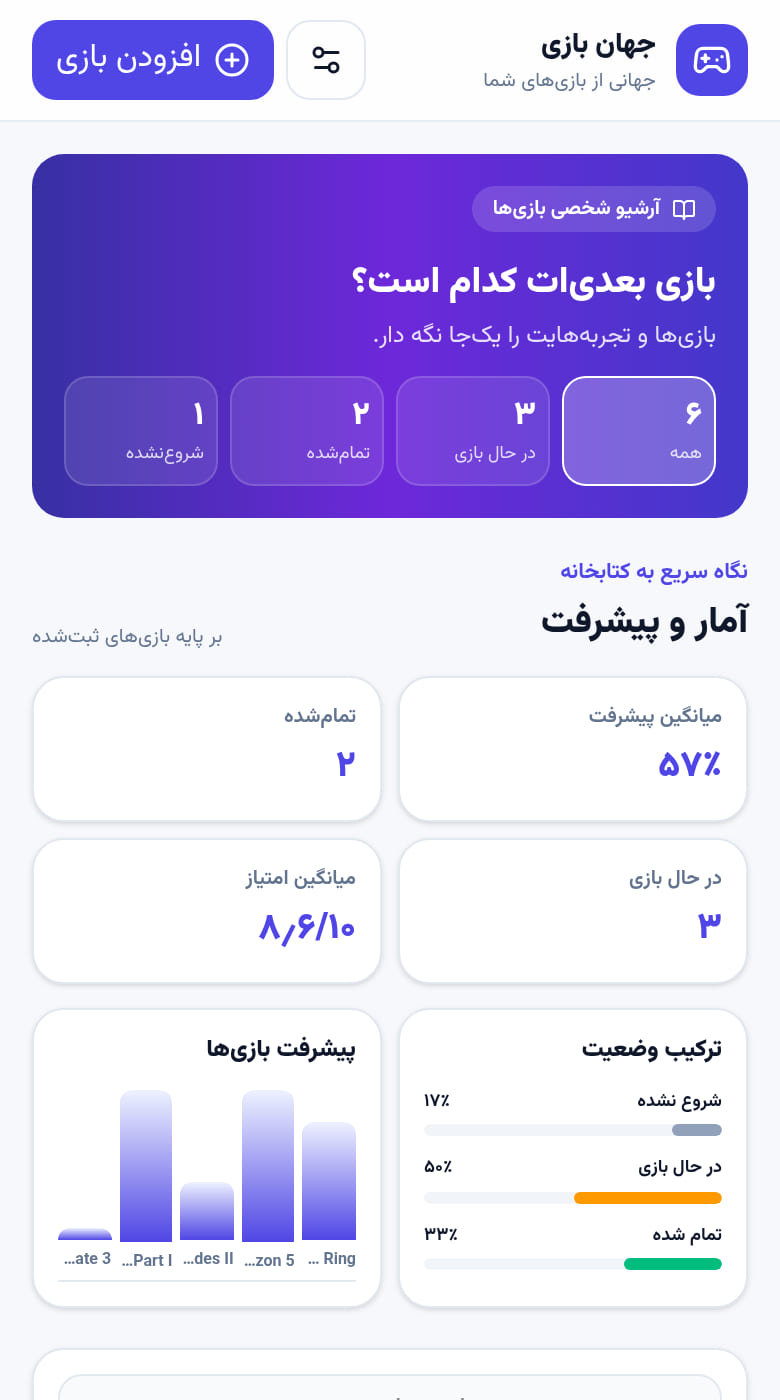Image resolution: width=780 pixels, height=1400 pixels.
Task: Show only تمام‌شده games
Action: click(307, 431)
